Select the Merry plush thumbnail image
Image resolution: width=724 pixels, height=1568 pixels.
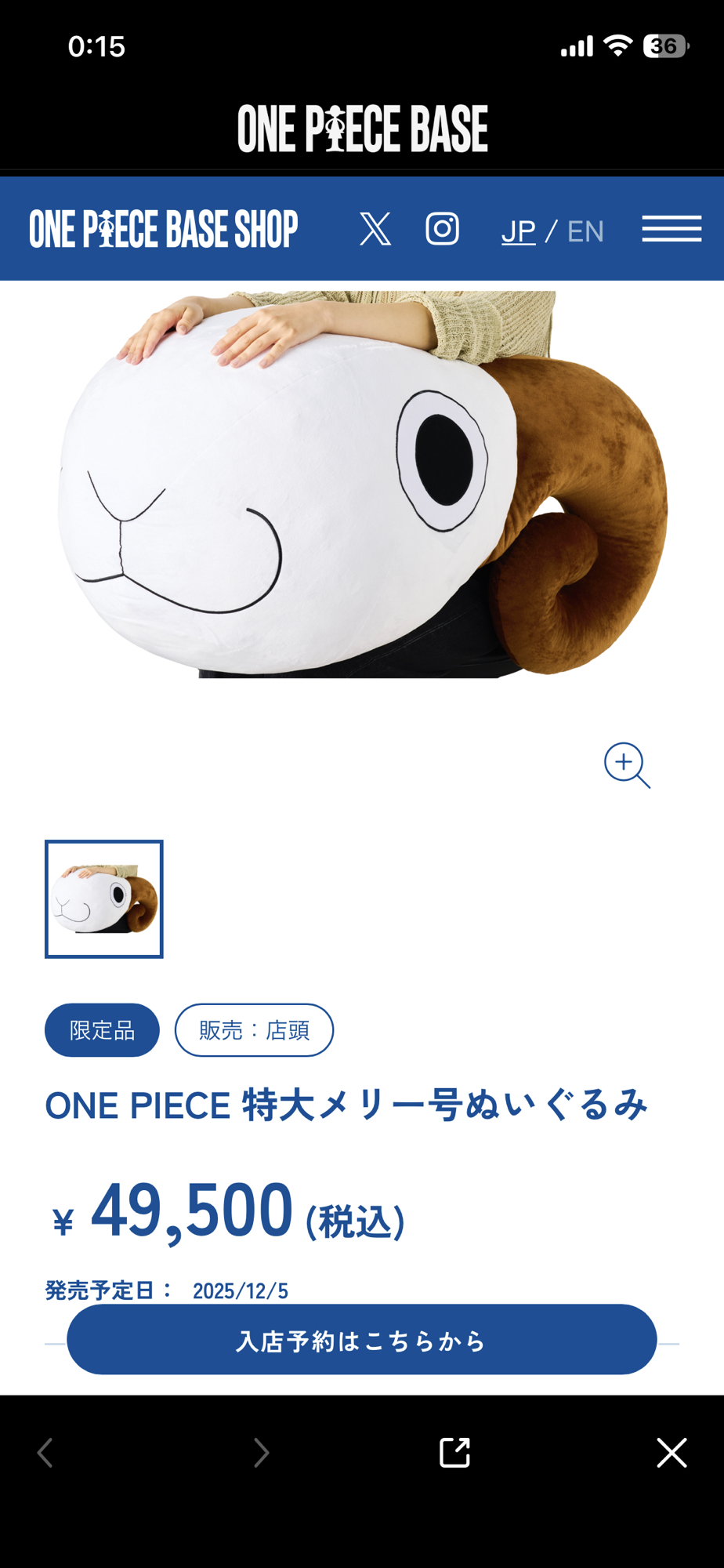pos(104,899)
